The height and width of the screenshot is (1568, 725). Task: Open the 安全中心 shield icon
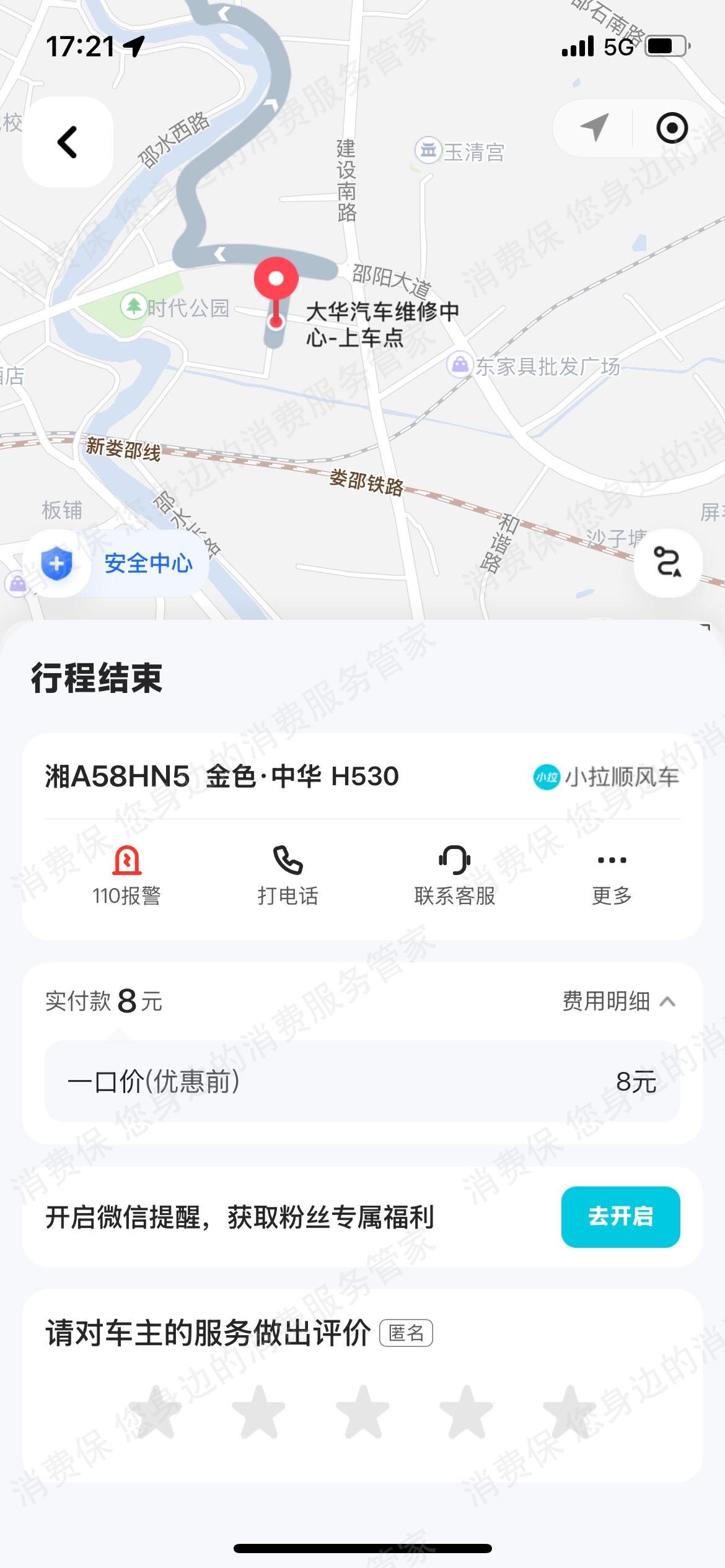[56, 562]
